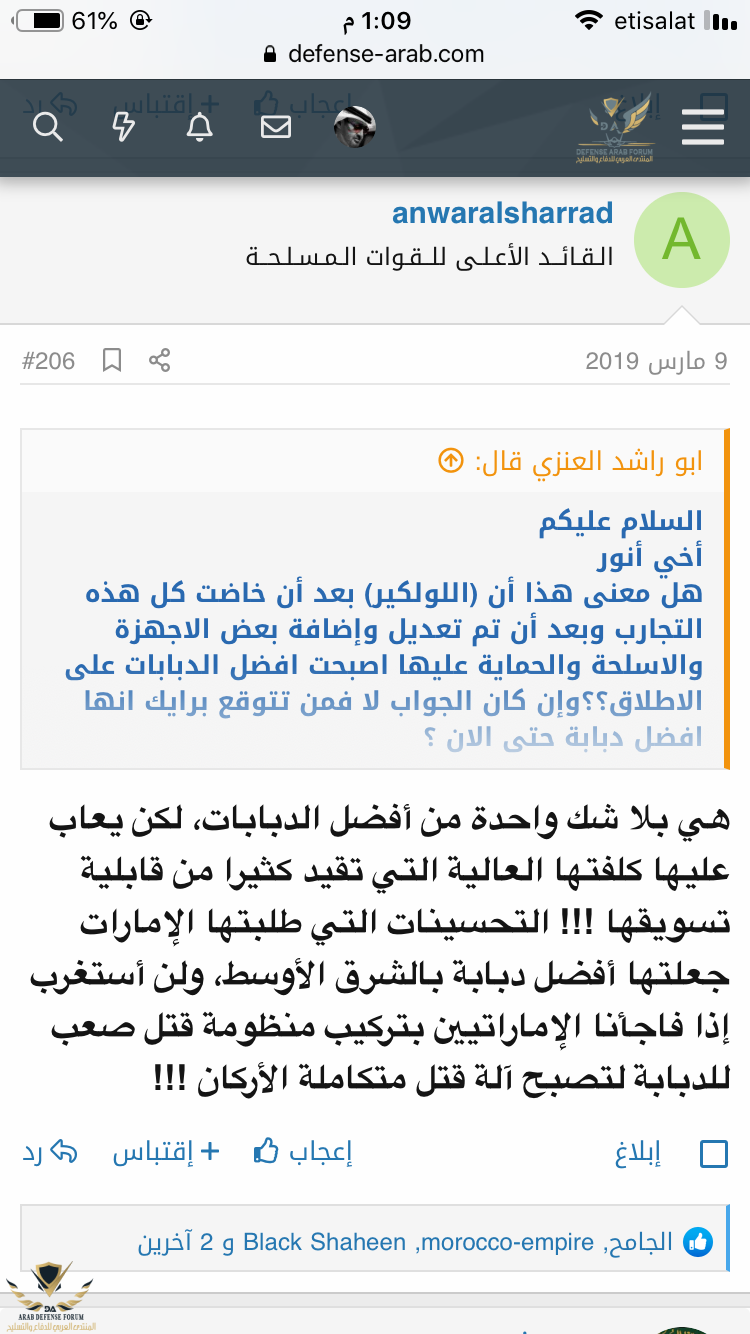750x1334 pixels.
Task: Report the post via إبلاغ
Action: [x=637, y=1153]
